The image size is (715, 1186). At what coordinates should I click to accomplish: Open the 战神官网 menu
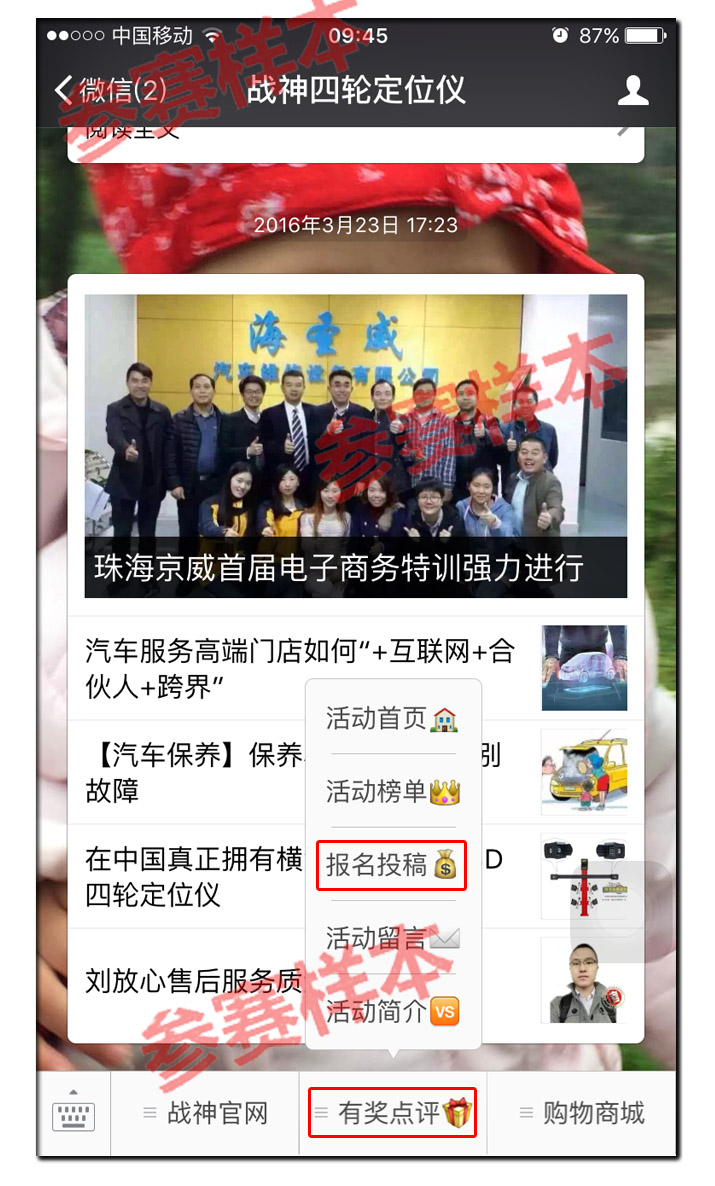click(205, 1113)
